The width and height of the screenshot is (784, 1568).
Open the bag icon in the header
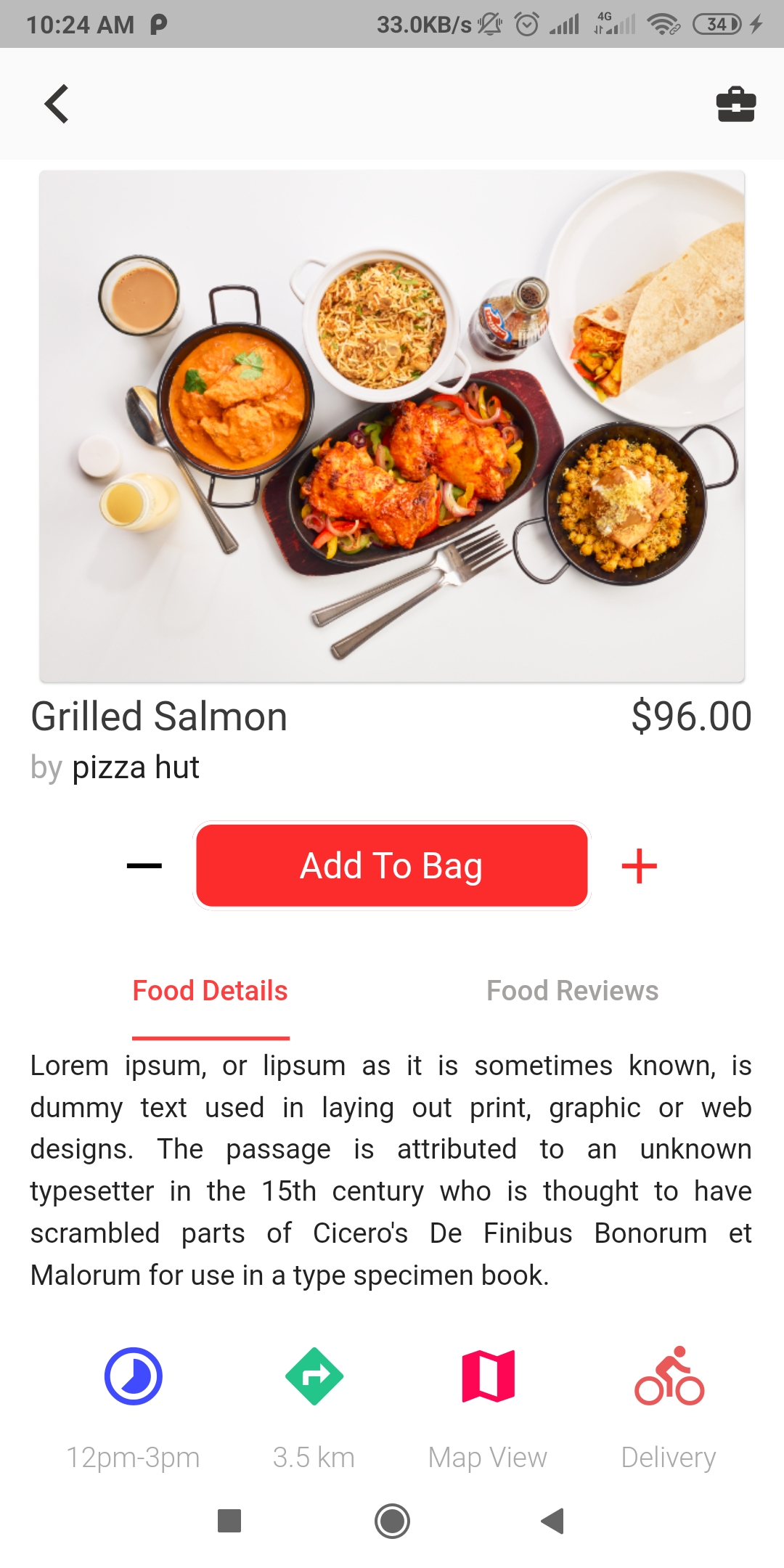pyautogui.click(x=735, y=105)
